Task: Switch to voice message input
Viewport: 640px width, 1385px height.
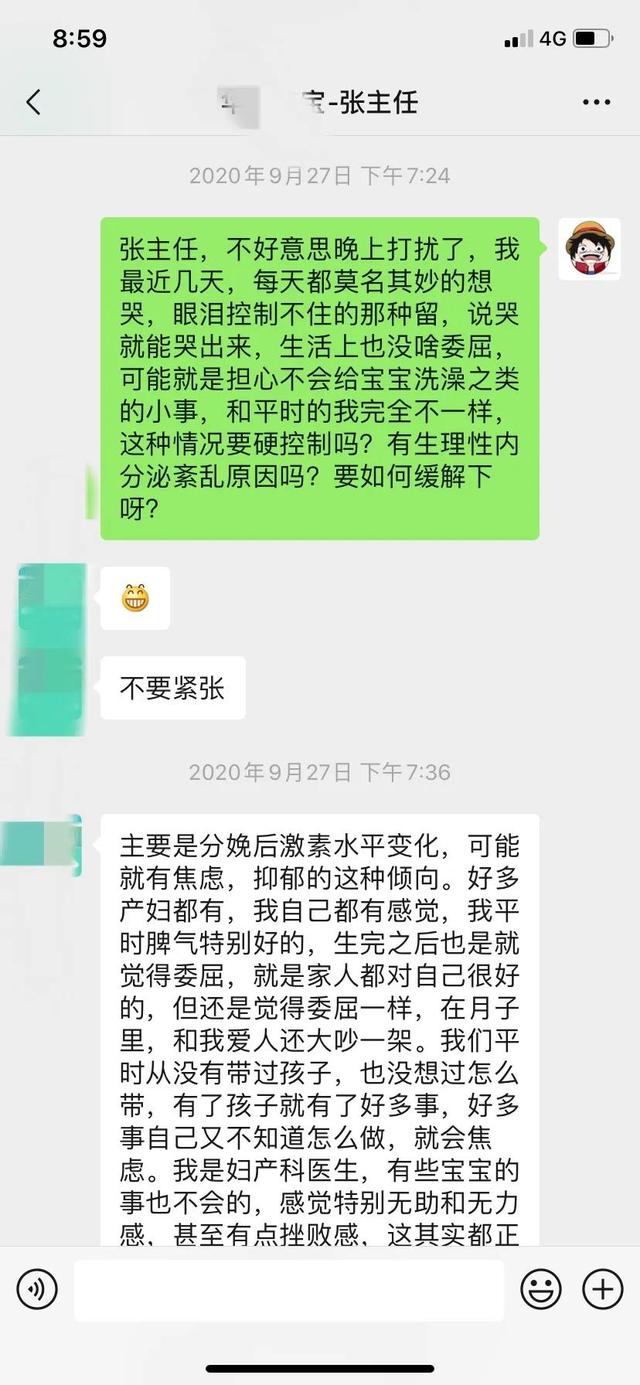Action: [x=37, y=1290]
